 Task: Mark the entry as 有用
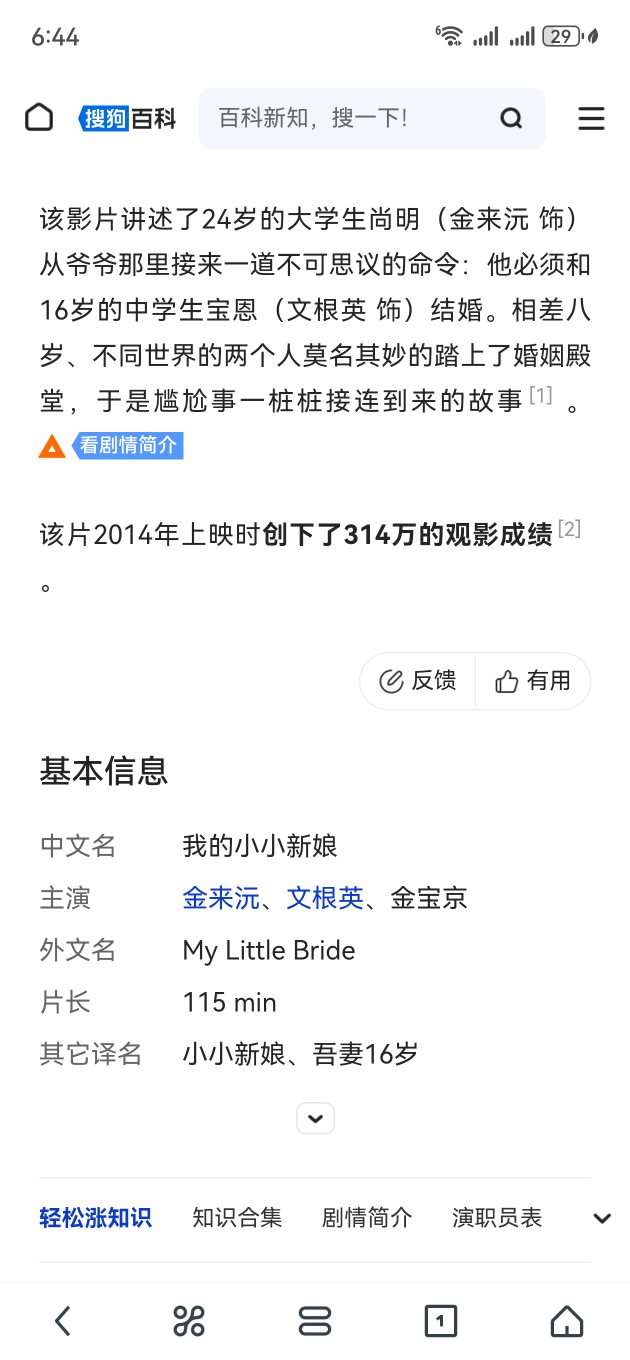pyautogui.click(x=533, y=681)
